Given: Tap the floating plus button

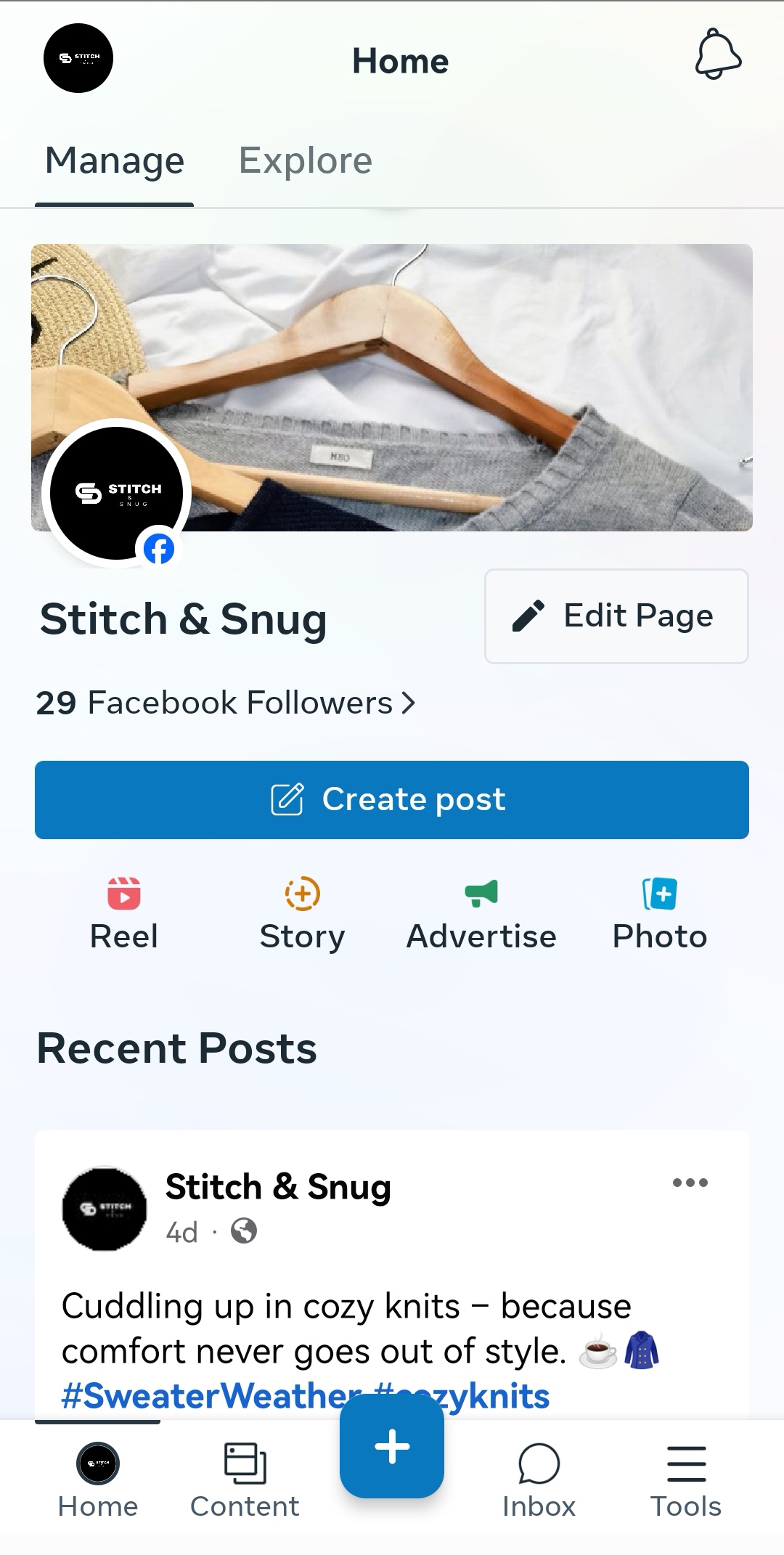Looking at the screenshot, I should point(392,1446).
